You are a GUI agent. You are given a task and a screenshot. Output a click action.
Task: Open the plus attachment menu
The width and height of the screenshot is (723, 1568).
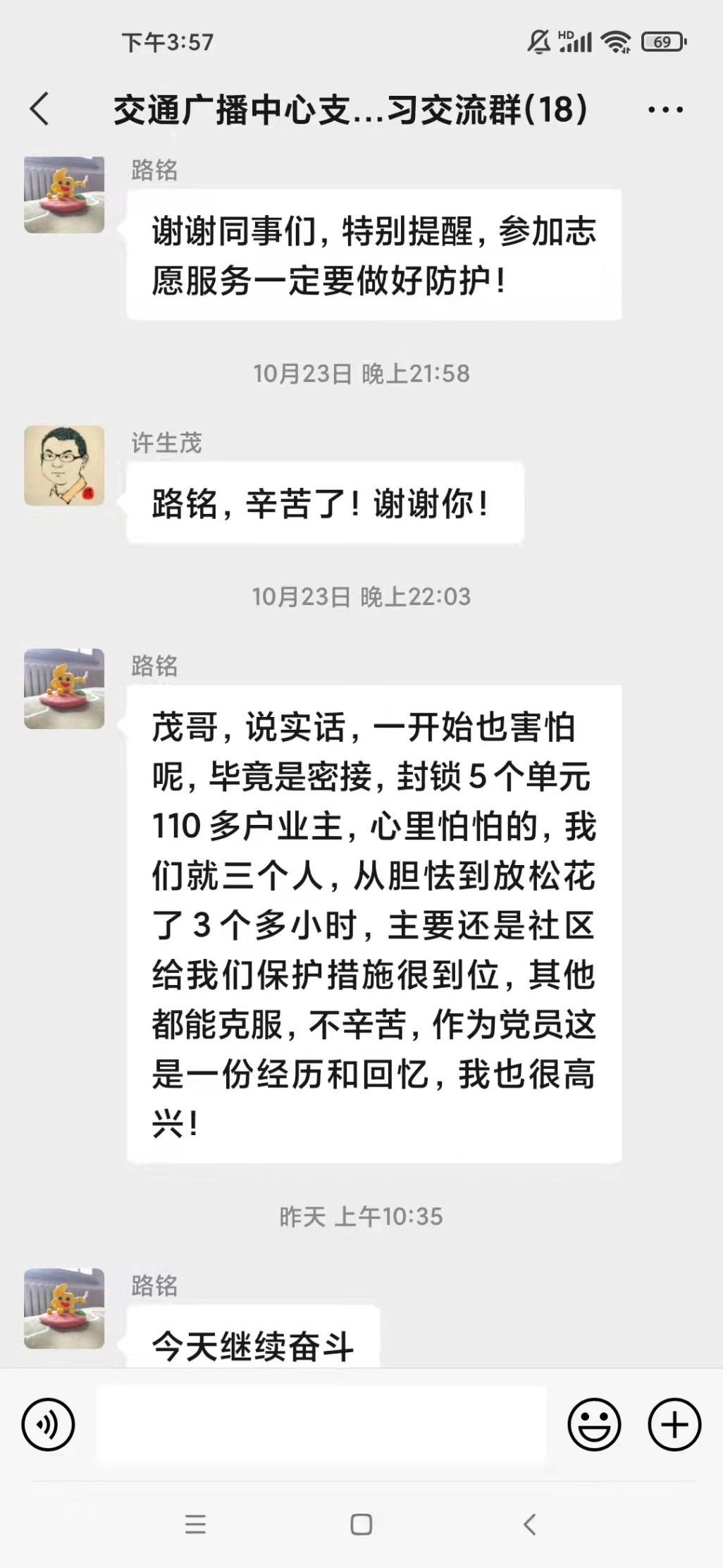[674, 1424]
